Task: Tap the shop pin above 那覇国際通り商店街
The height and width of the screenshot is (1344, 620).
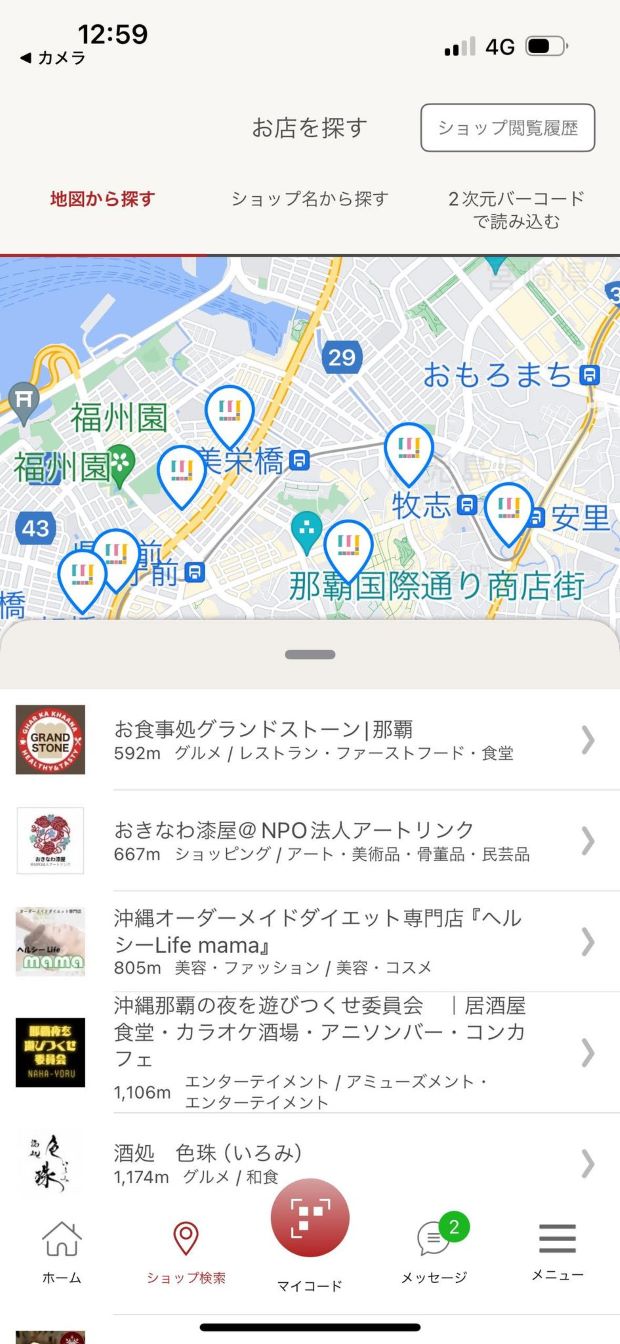Action: click(x=348, y=547)
